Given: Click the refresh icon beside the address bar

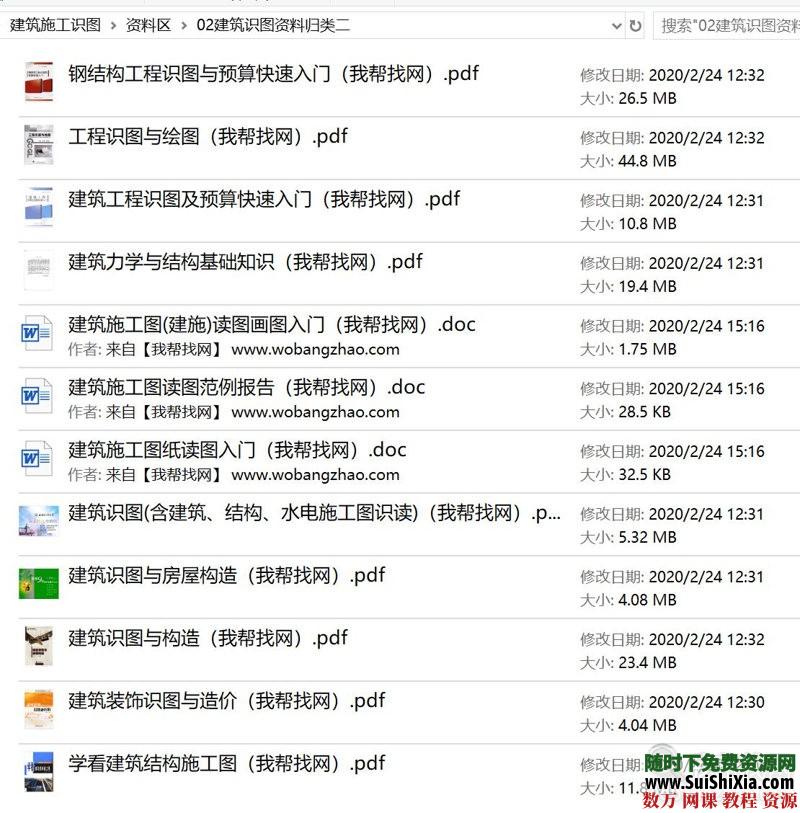Looking at the screenshot, I should pos(636,27).
